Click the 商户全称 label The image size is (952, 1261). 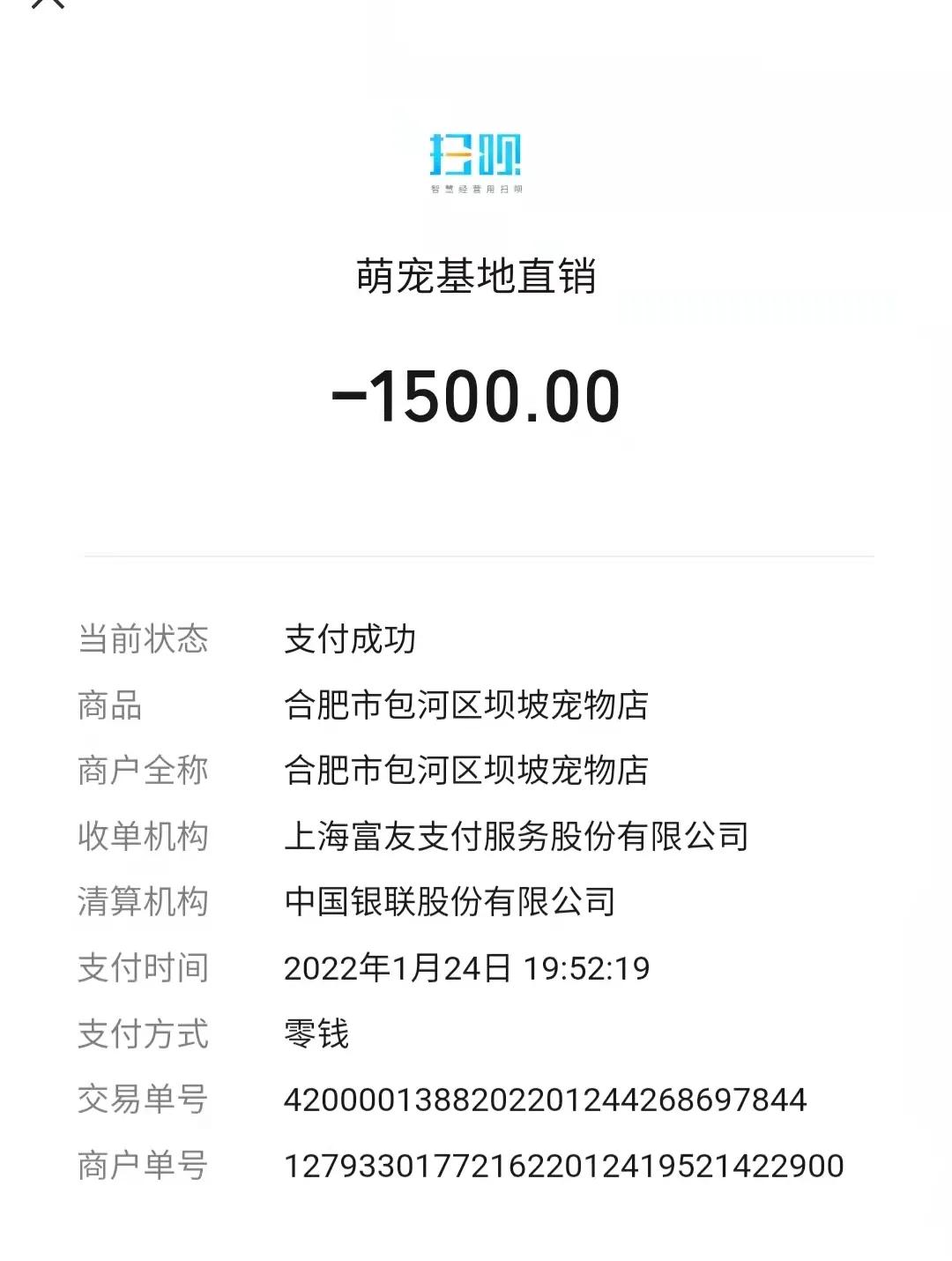(144, 769)
